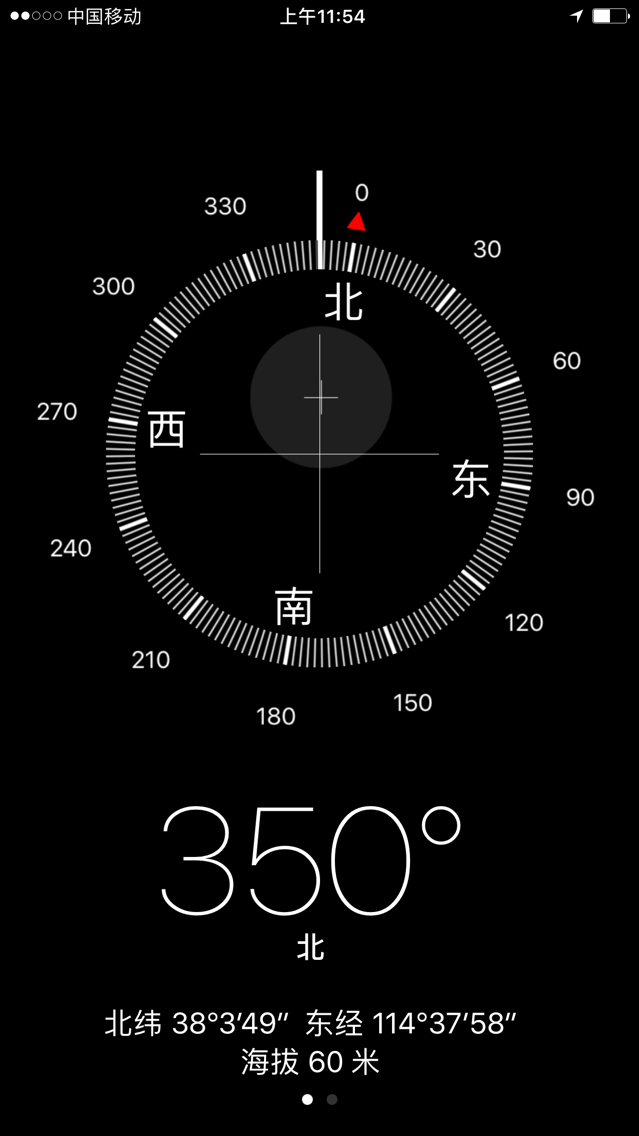Open the coordinates in Maps
This screenshot has width=639, height=1136.
click(x=311, y=1024)
